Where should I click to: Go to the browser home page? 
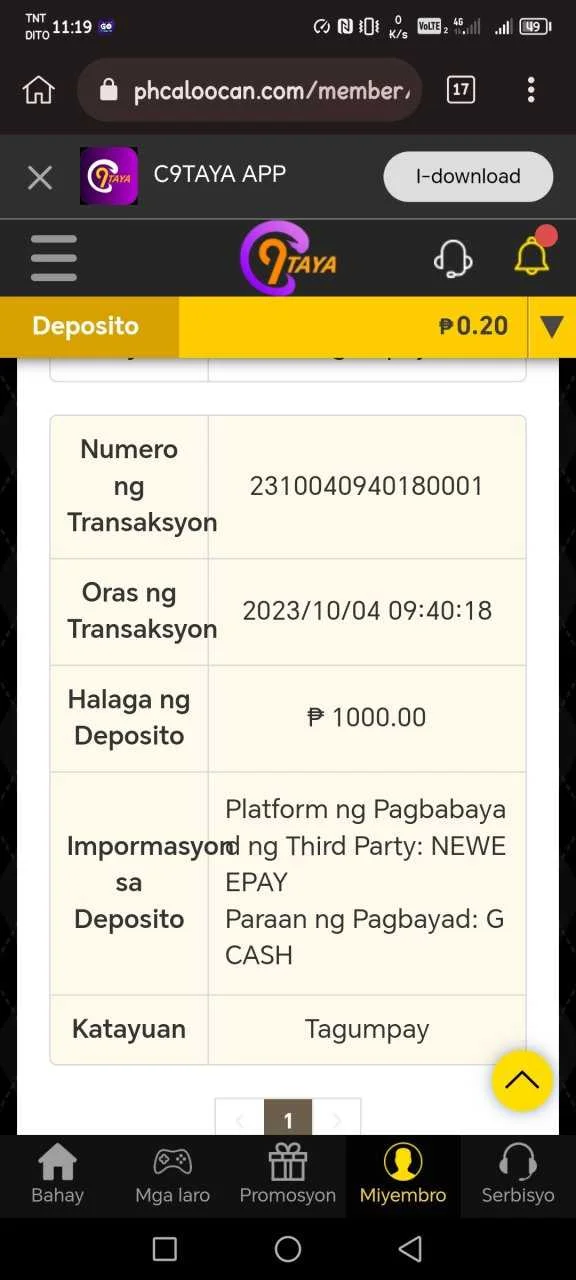[x=38, y=90]
